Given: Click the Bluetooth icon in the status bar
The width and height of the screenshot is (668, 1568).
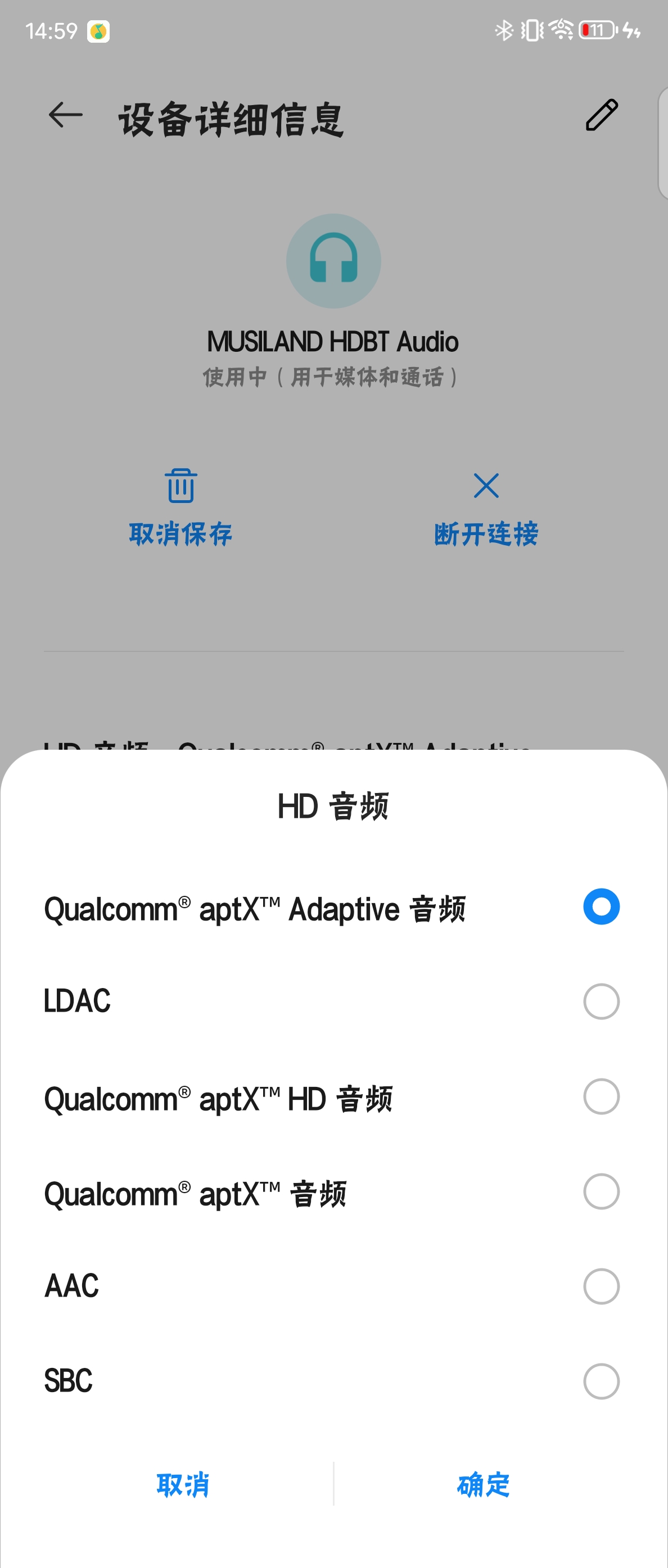Looking at the screenshot, I should [504, 30].
